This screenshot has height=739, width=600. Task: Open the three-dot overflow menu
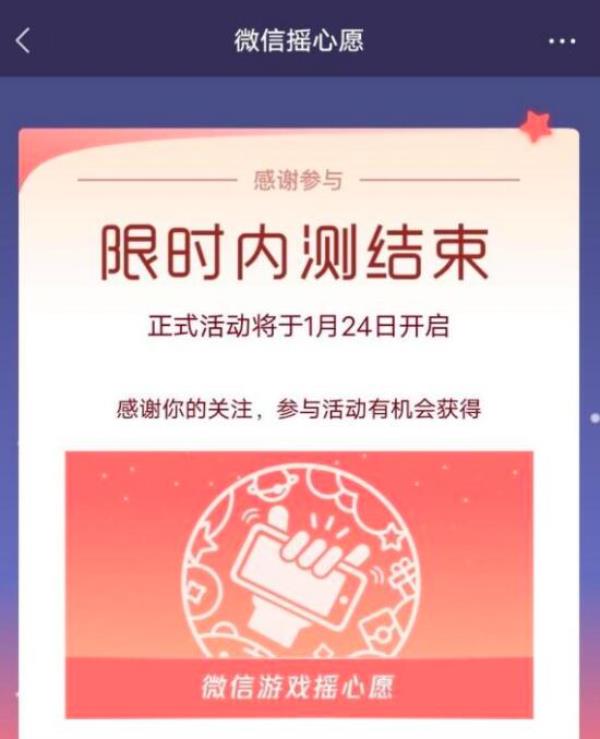563,41
